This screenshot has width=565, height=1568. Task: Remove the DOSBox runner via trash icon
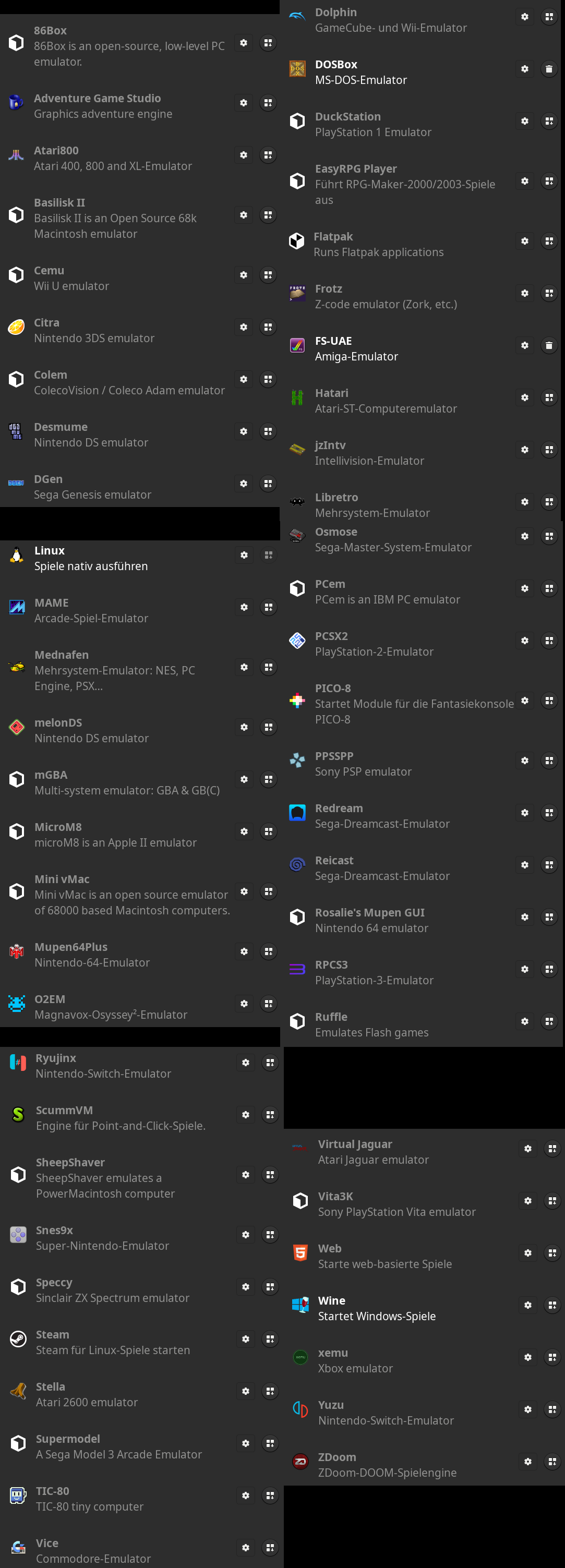[x=548, y=69]
